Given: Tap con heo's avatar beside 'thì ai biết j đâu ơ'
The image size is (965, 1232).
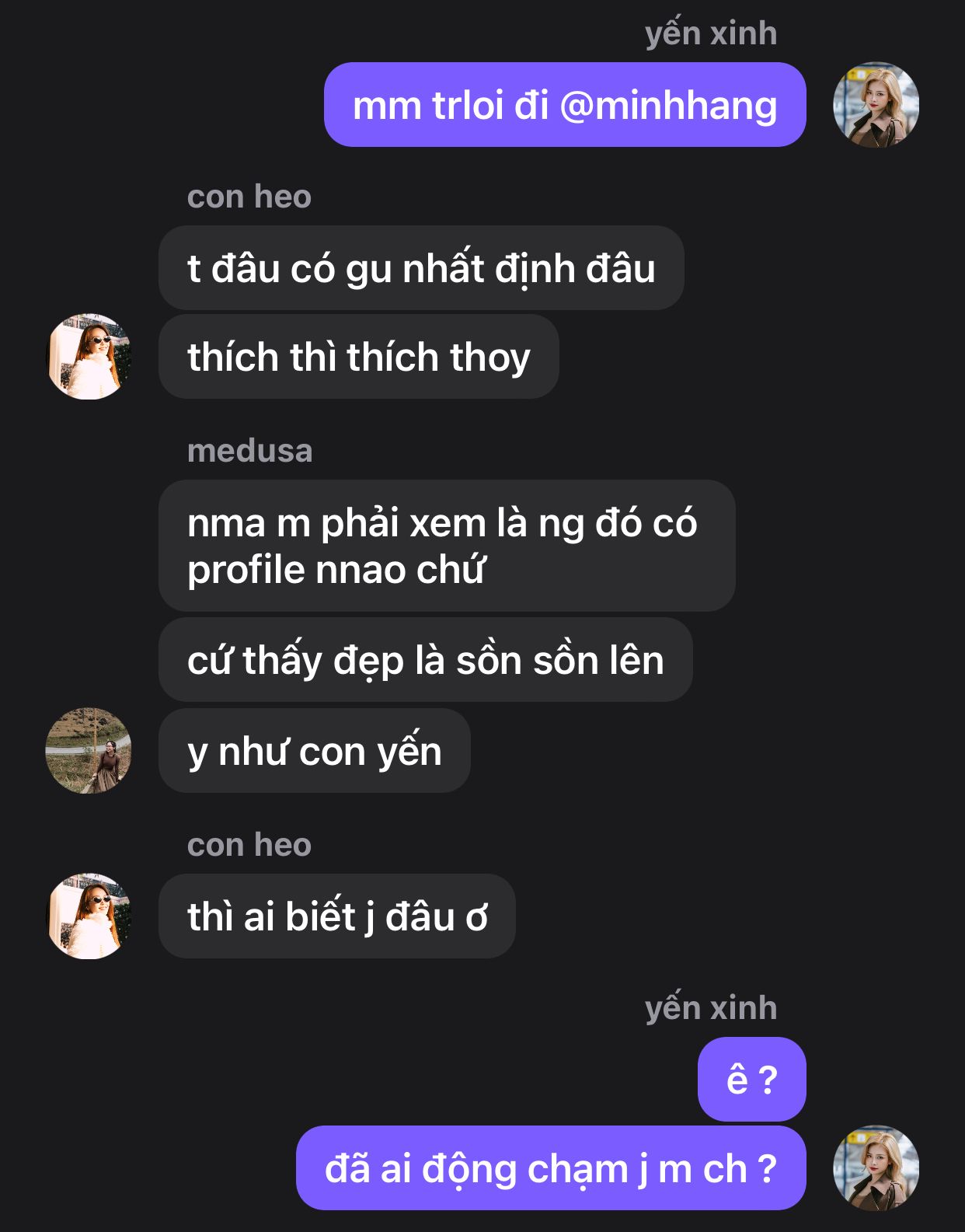Looking at the screenshot, I should (x=89, y=916).
